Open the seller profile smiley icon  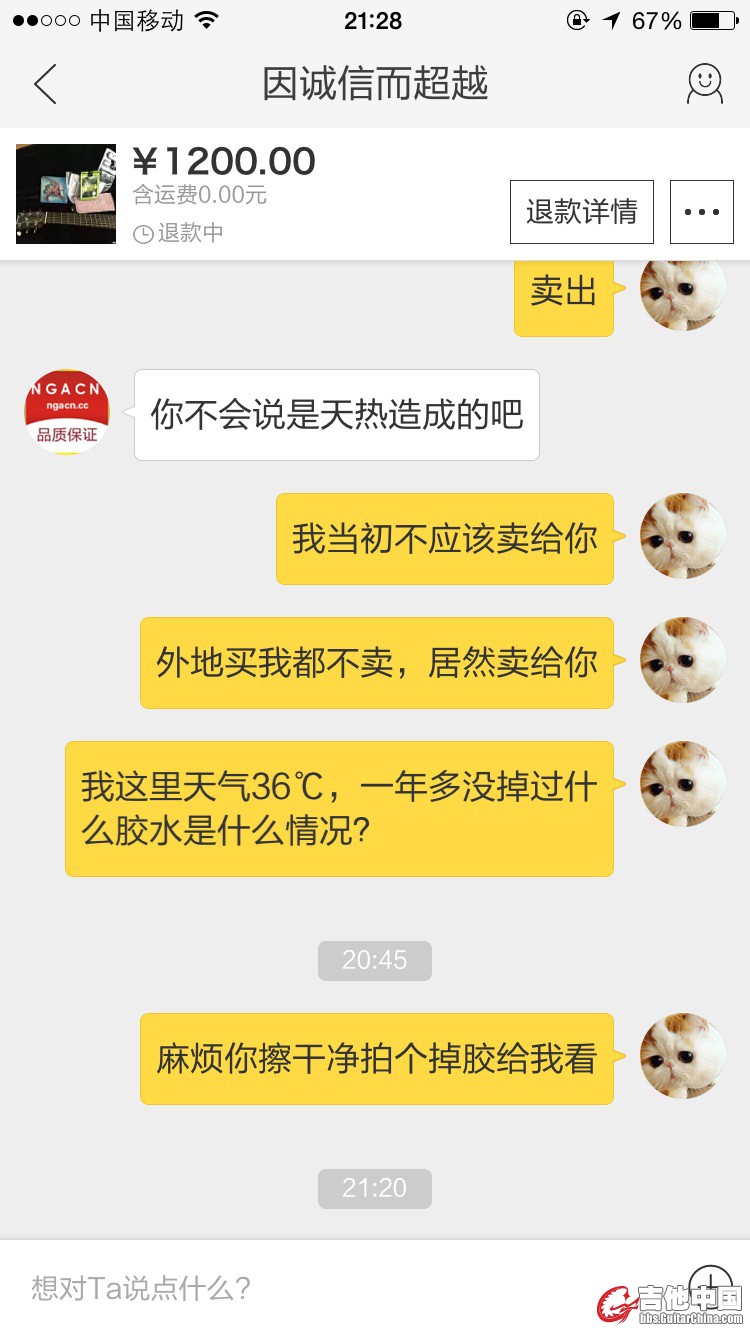704,84
